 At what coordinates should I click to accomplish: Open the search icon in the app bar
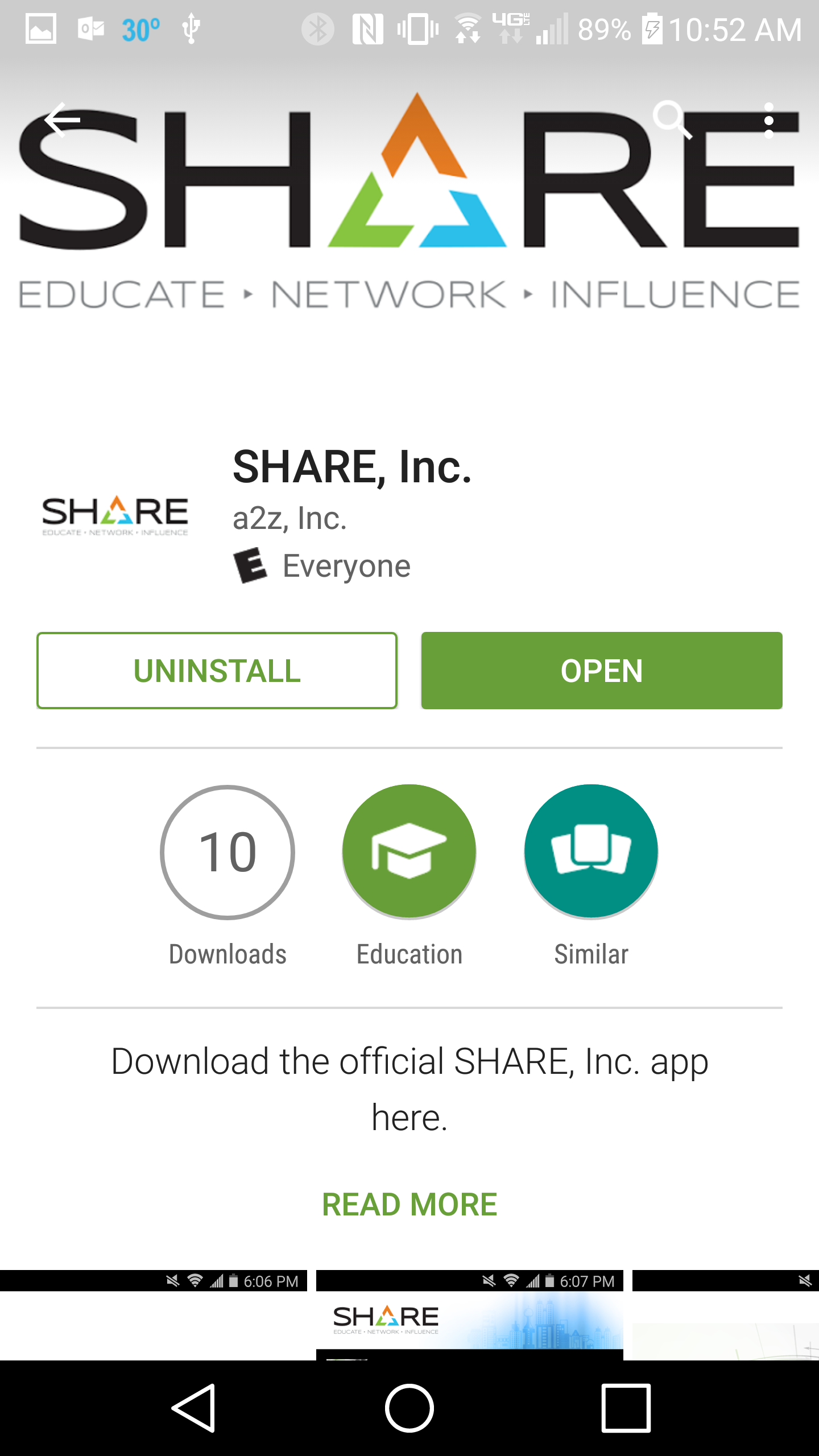coord(672,120)
